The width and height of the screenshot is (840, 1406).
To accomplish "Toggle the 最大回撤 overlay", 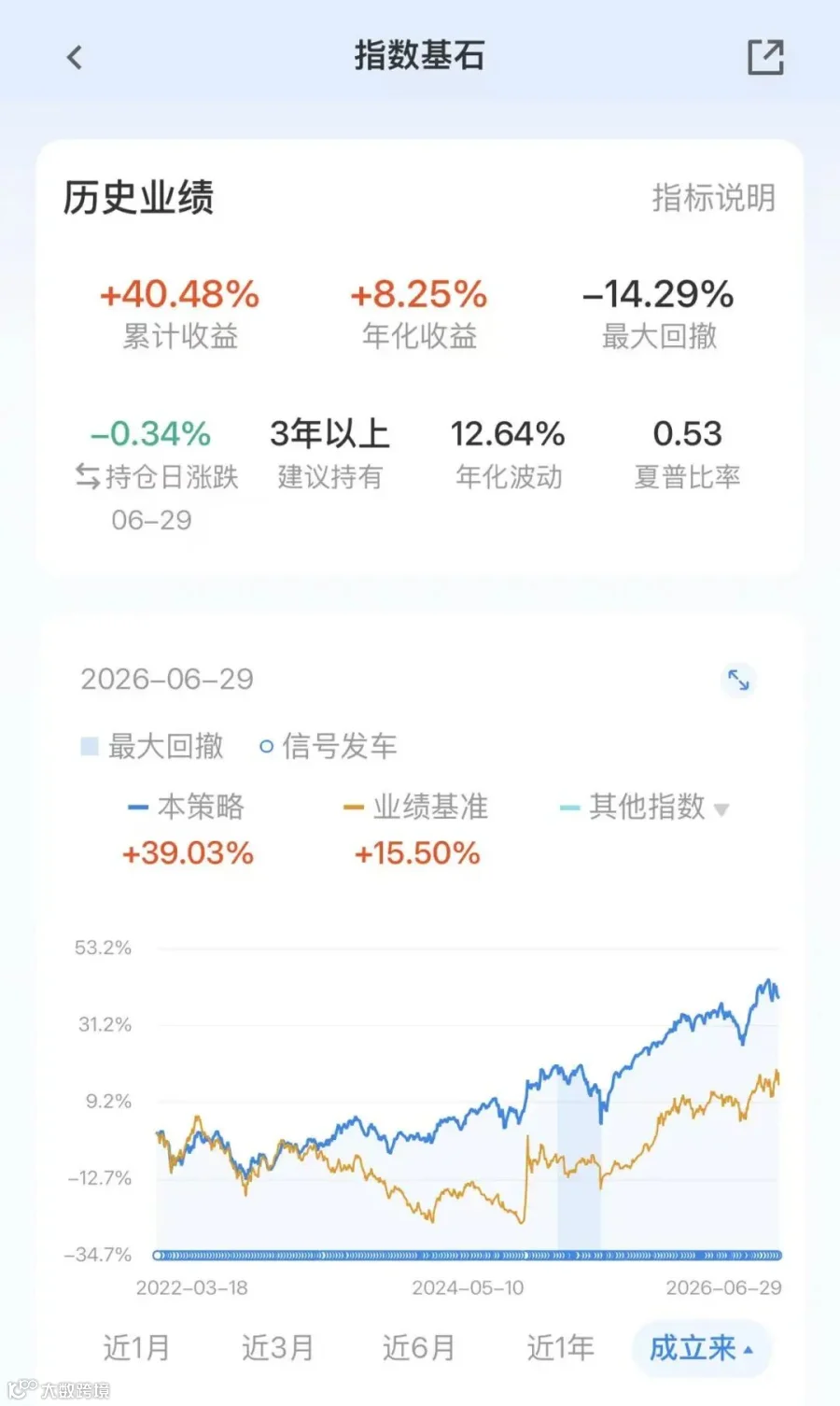I will click(152, 746).
